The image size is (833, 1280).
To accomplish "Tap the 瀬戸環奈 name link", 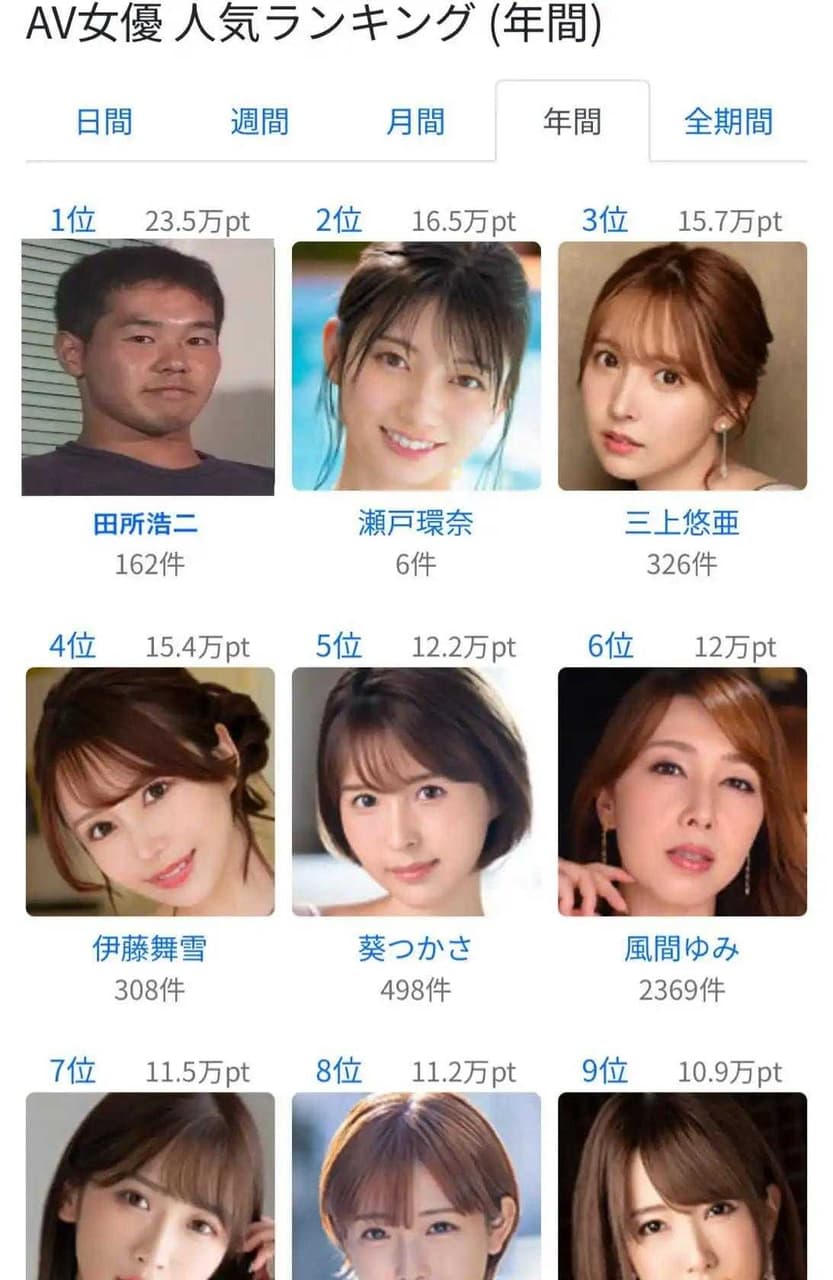I will (415, 524).
